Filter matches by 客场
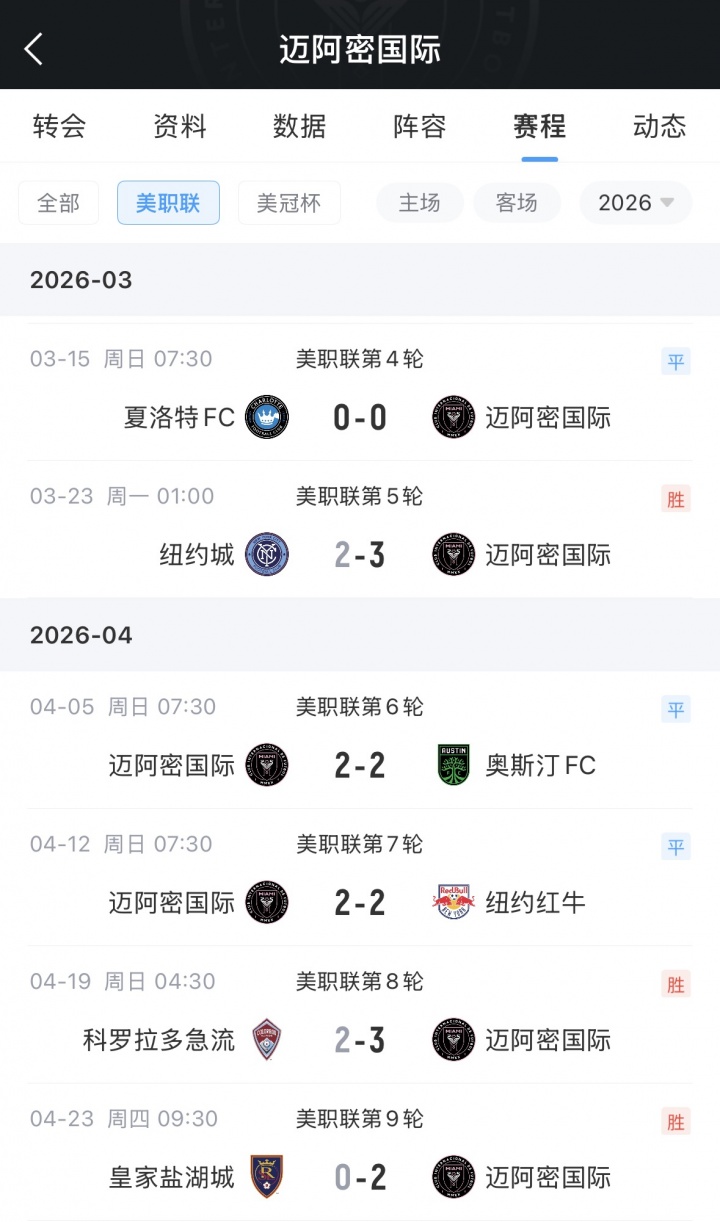The height and width of the screenshot is (1222, 720). click(x=517, y=203)
